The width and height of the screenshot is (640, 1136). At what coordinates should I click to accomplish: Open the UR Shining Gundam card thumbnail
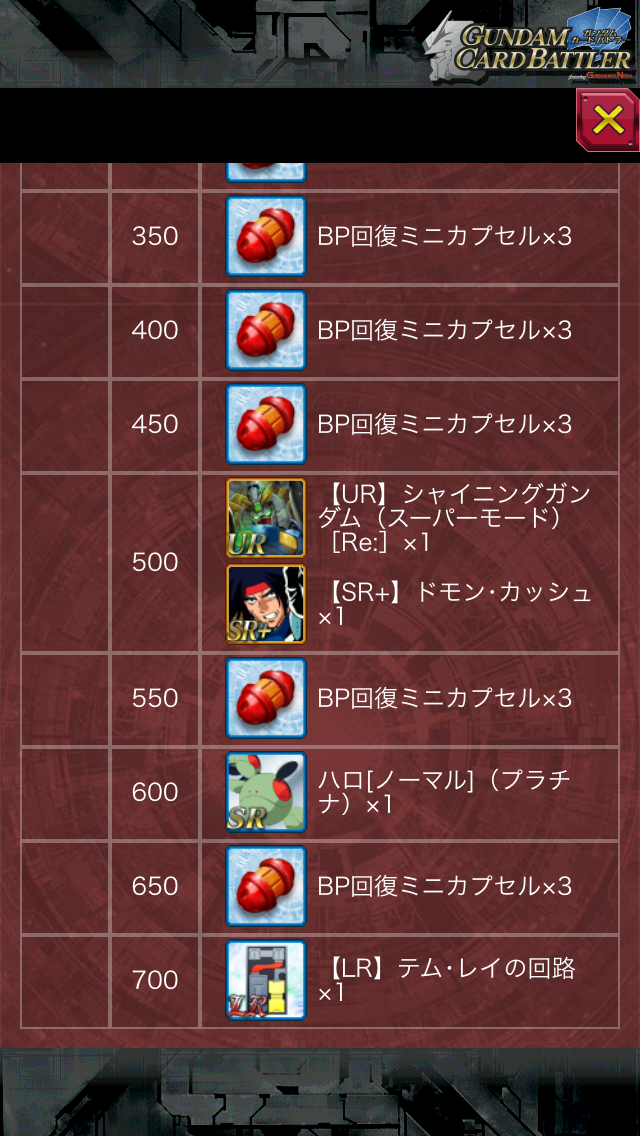(266, 518)
